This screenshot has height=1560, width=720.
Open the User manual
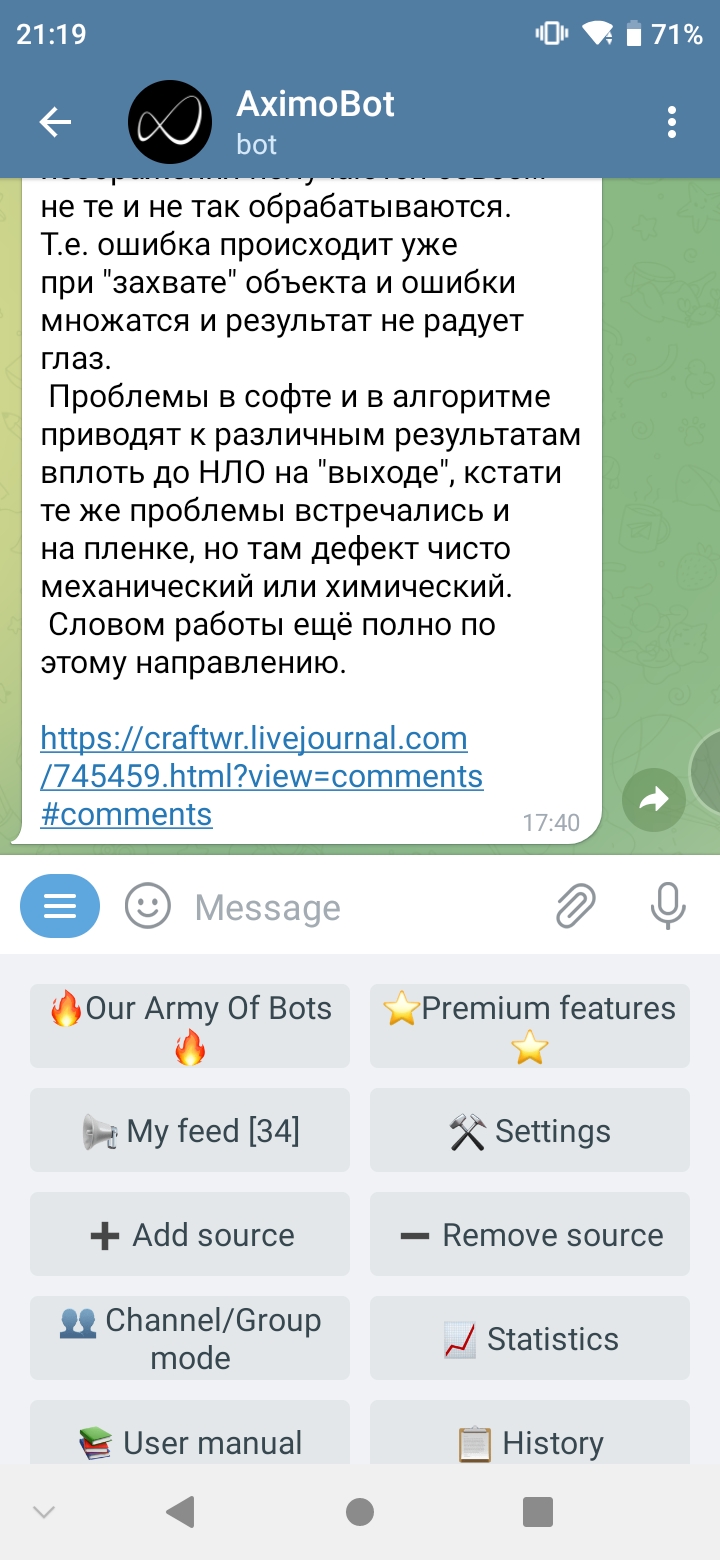pos(190,1442)
